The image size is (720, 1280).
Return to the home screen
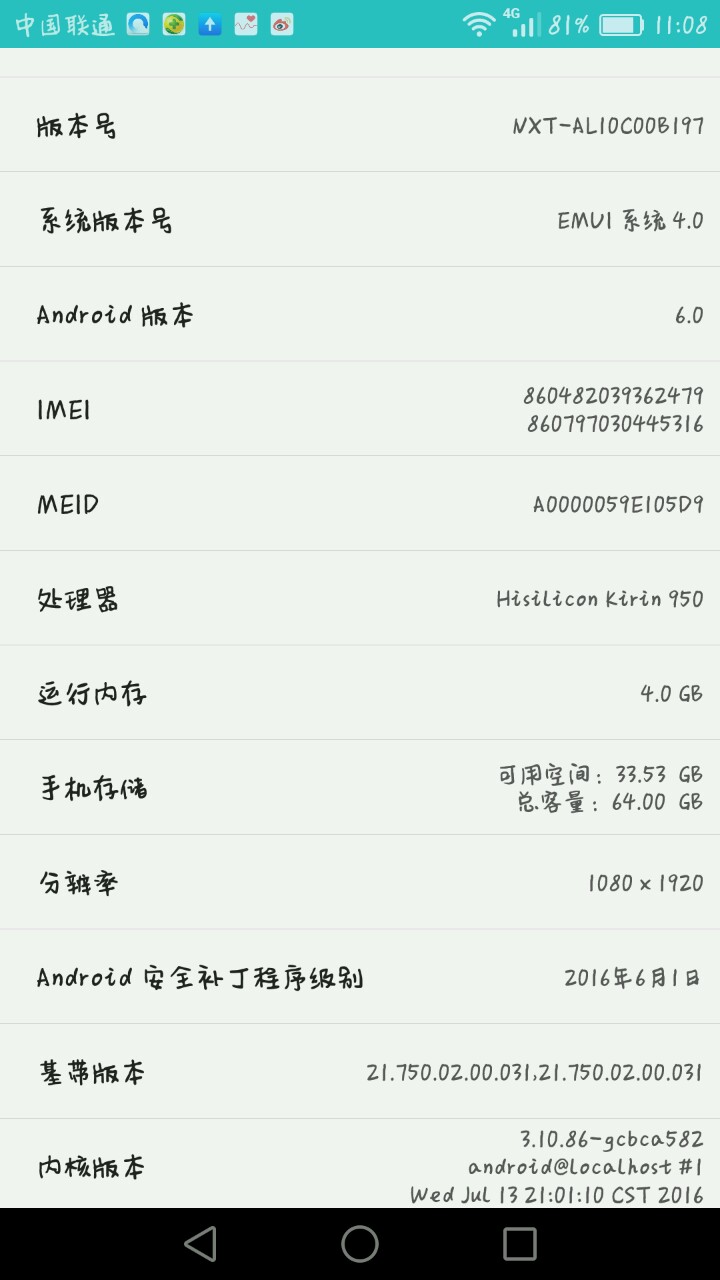tap(360, 1243)
